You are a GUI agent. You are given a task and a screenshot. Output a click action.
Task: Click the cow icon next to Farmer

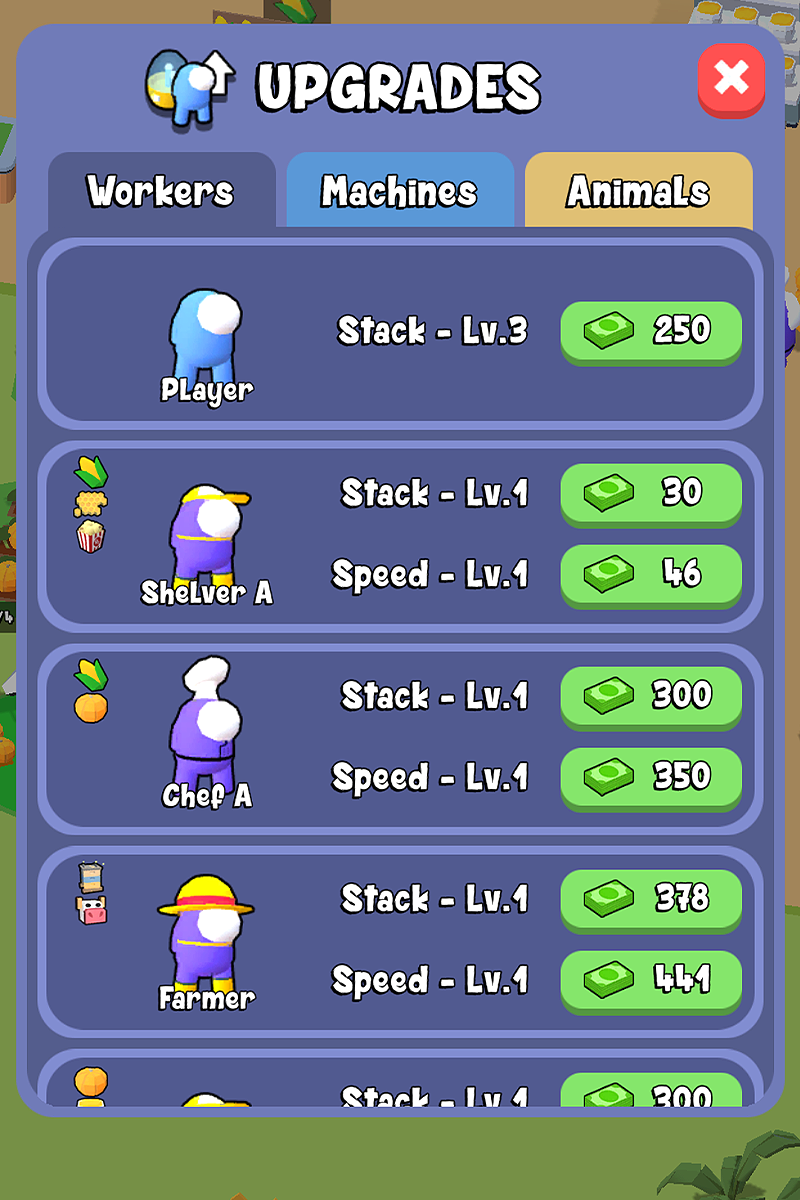pos(91,910)
